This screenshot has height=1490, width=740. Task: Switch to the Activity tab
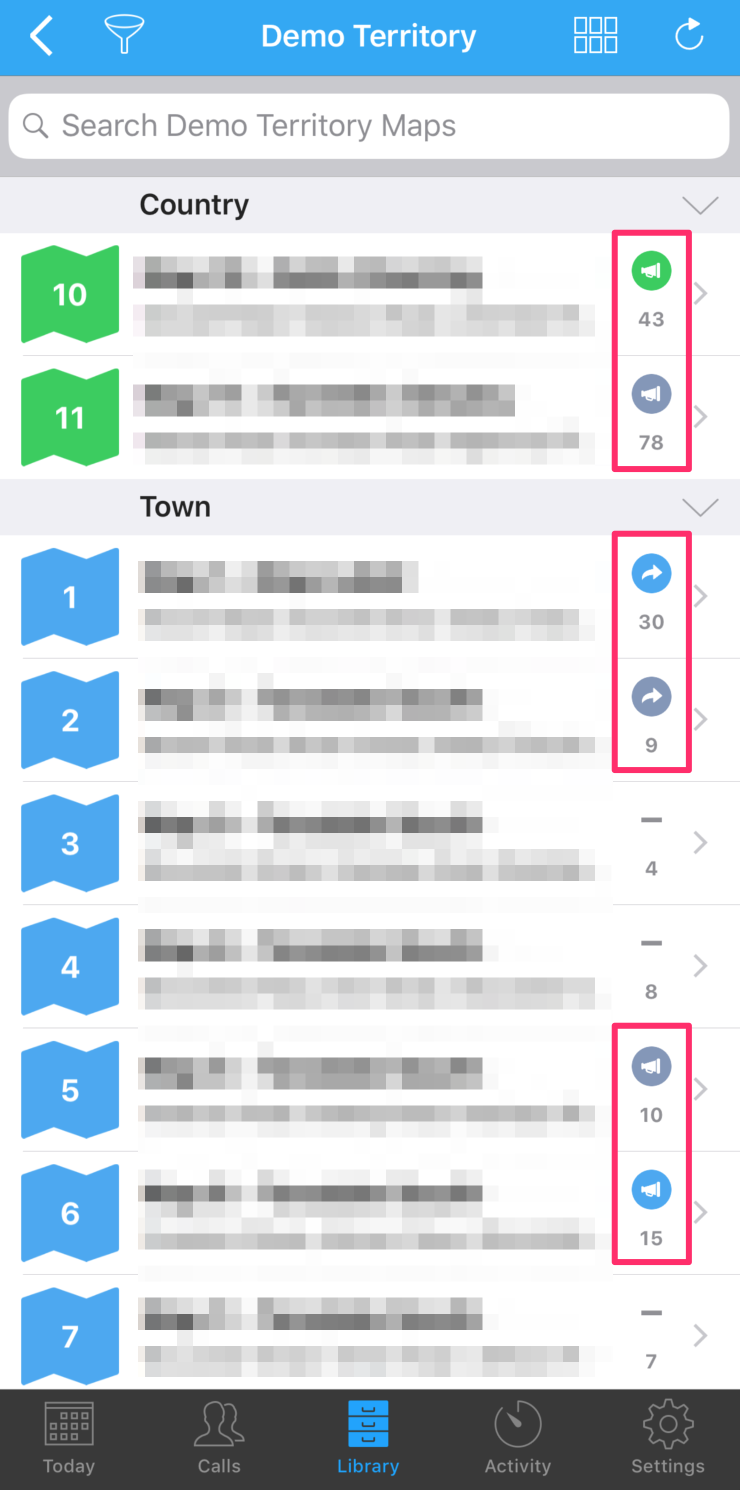click(517, 1438)
